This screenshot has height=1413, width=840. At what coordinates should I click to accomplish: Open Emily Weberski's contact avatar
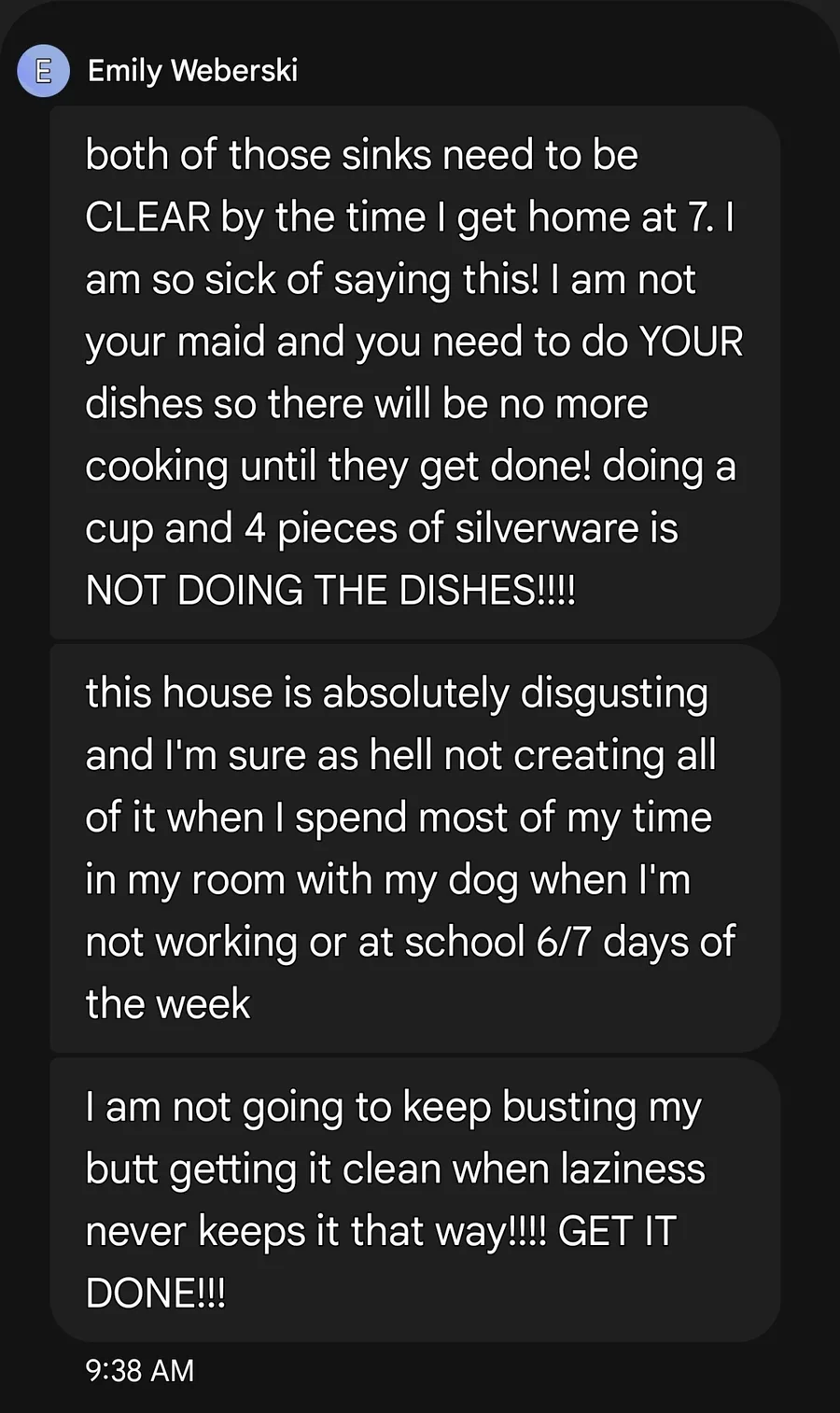pos(43,71)
